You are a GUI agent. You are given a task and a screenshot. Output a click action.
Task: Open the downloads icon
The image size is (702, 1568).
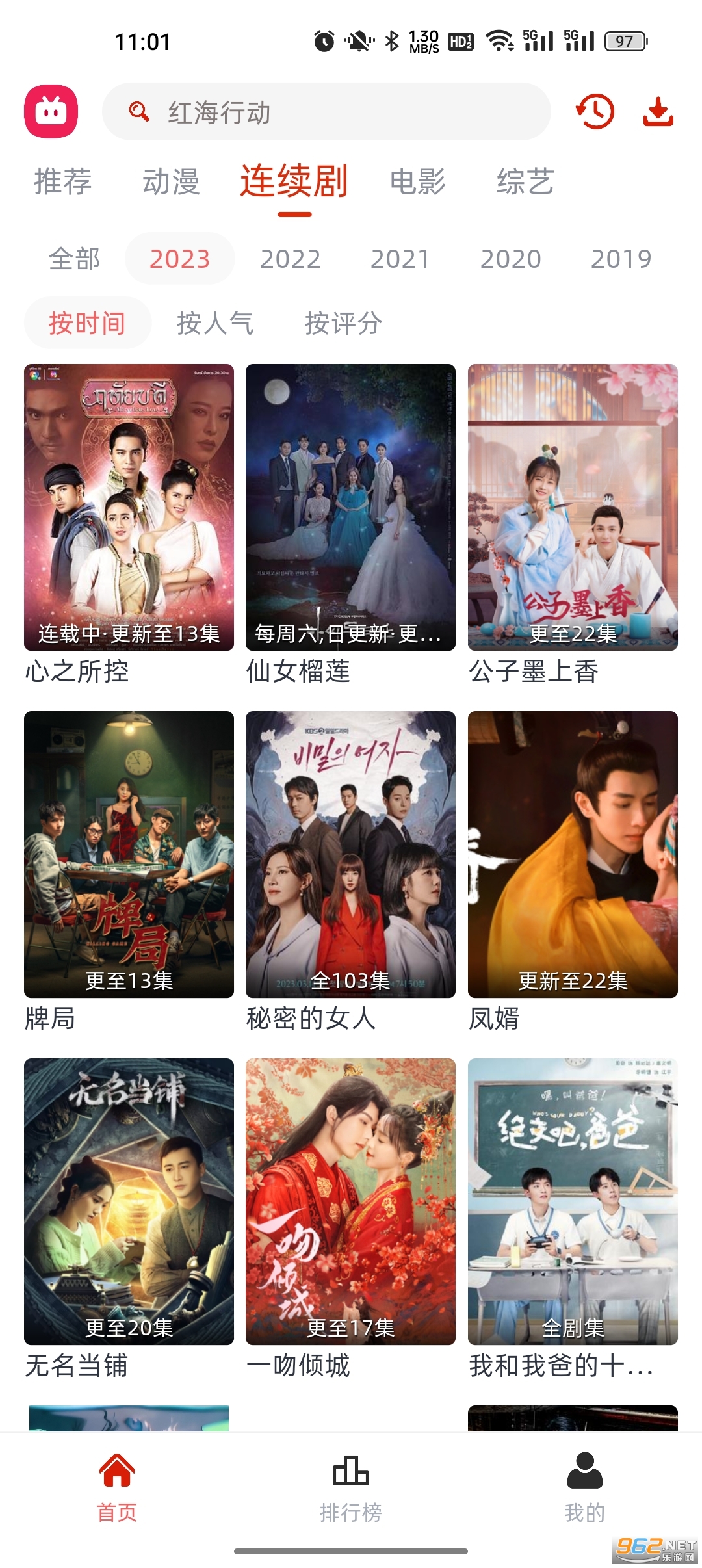(658, 112)
